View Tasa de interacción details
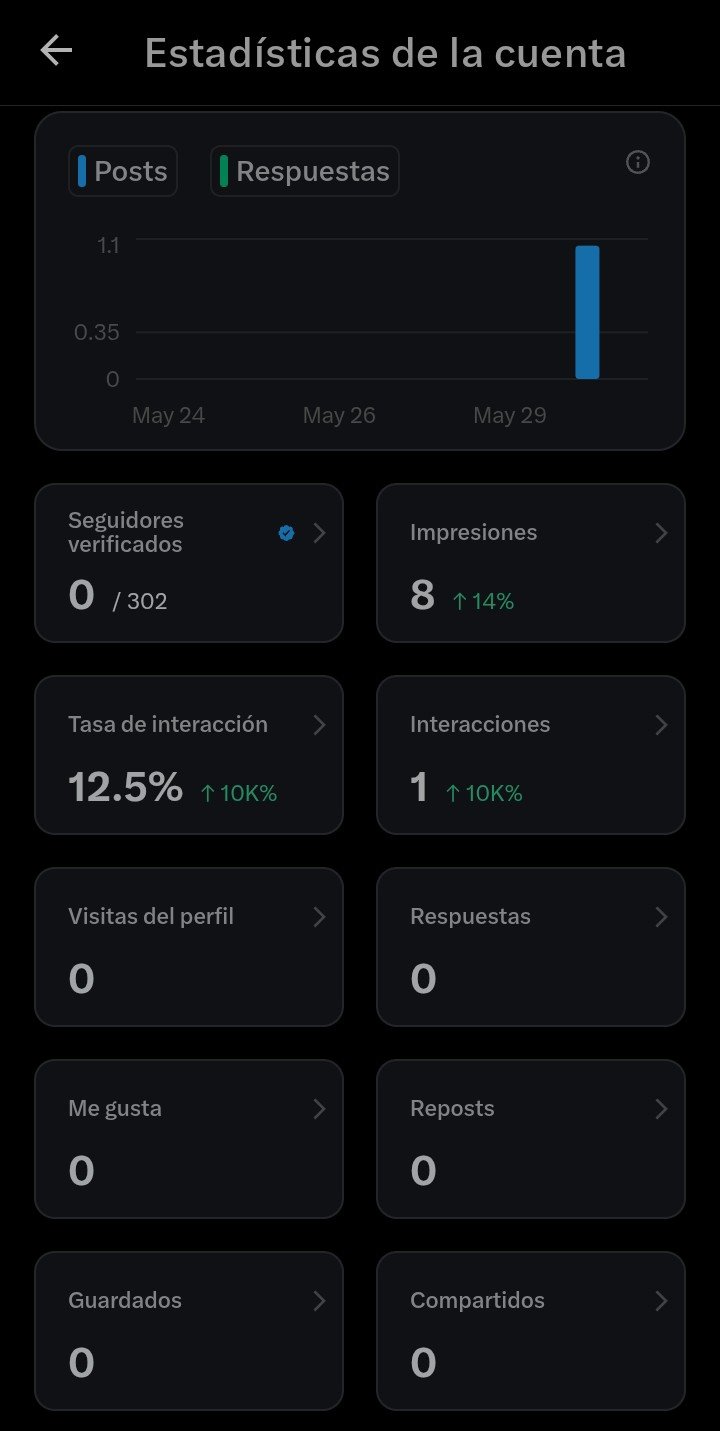The image size is (720, 1431). [189, 755]
